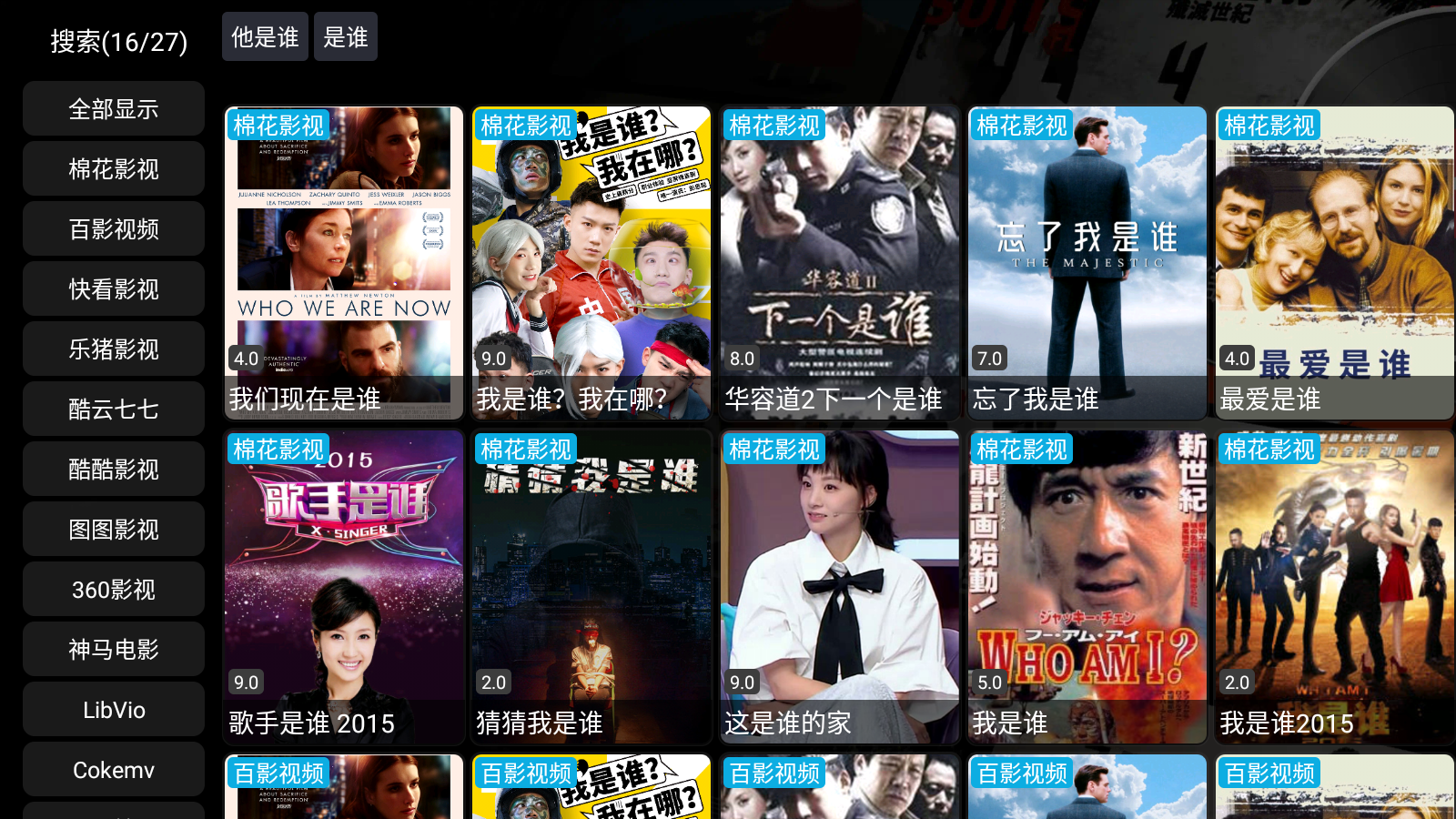Open the 这是谁的家 card
1456x819 pixels.
pyautogui.click(x=839, y=587)
